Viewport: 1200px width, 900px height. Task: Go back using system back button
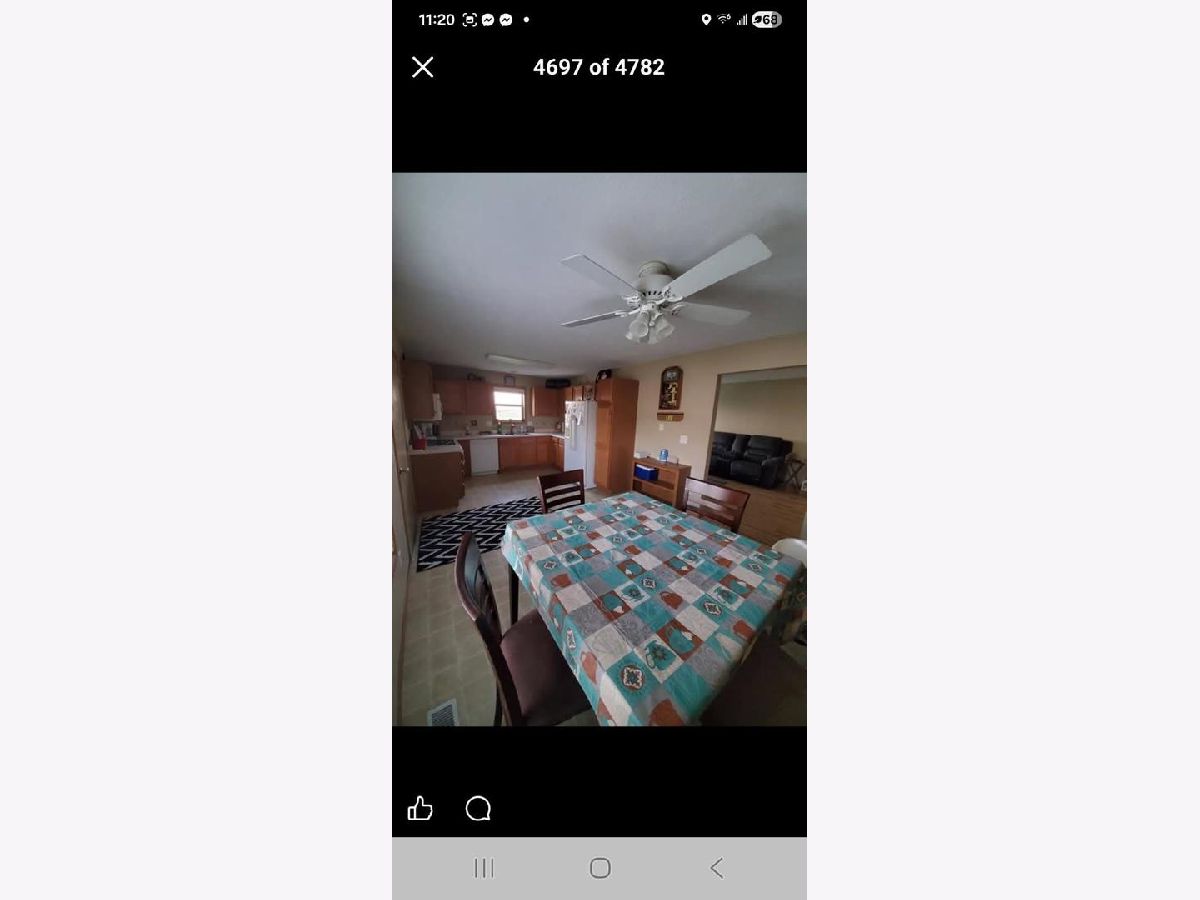coord(716,868)
